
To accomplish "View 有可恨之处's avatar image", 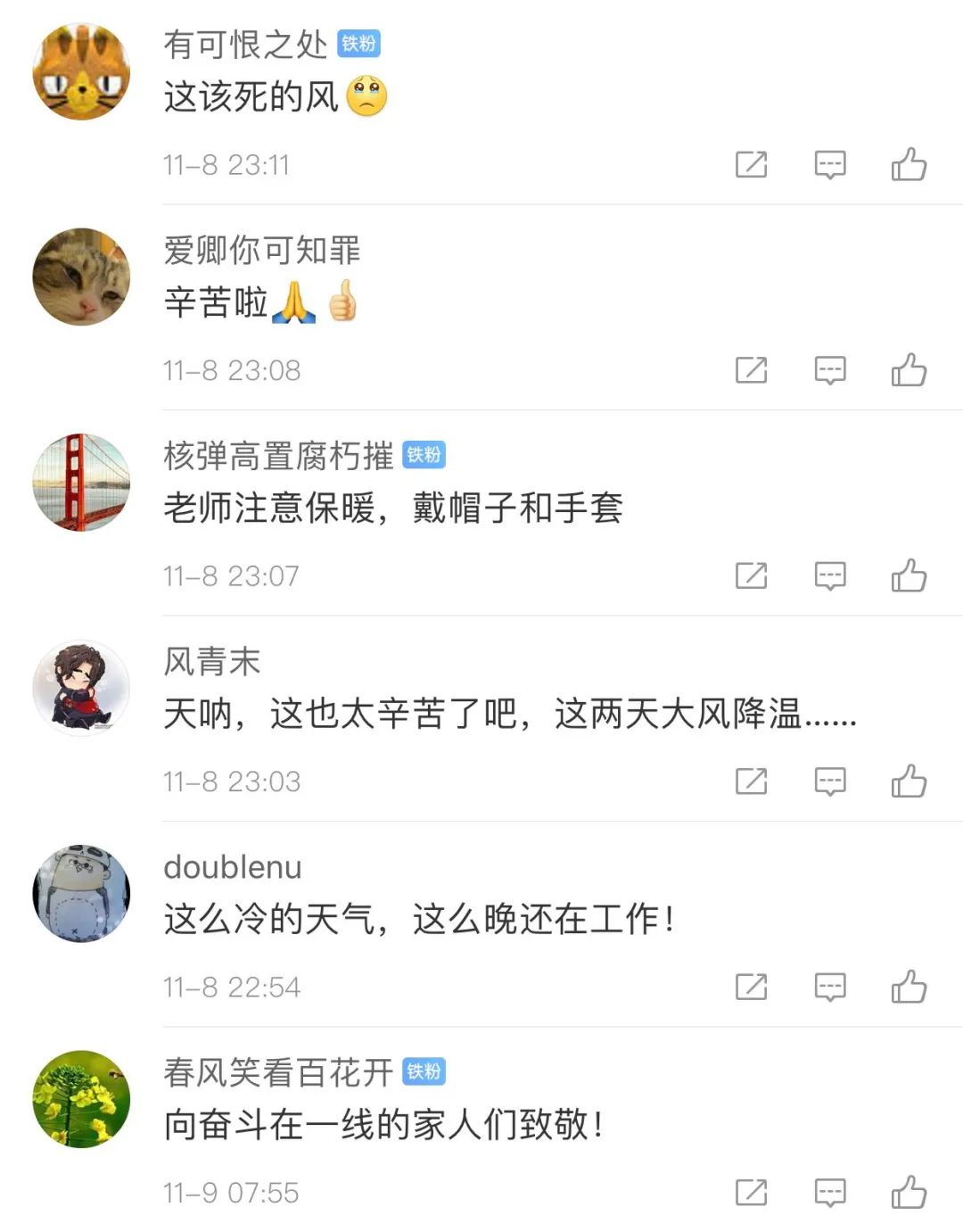I will point(80,70).
